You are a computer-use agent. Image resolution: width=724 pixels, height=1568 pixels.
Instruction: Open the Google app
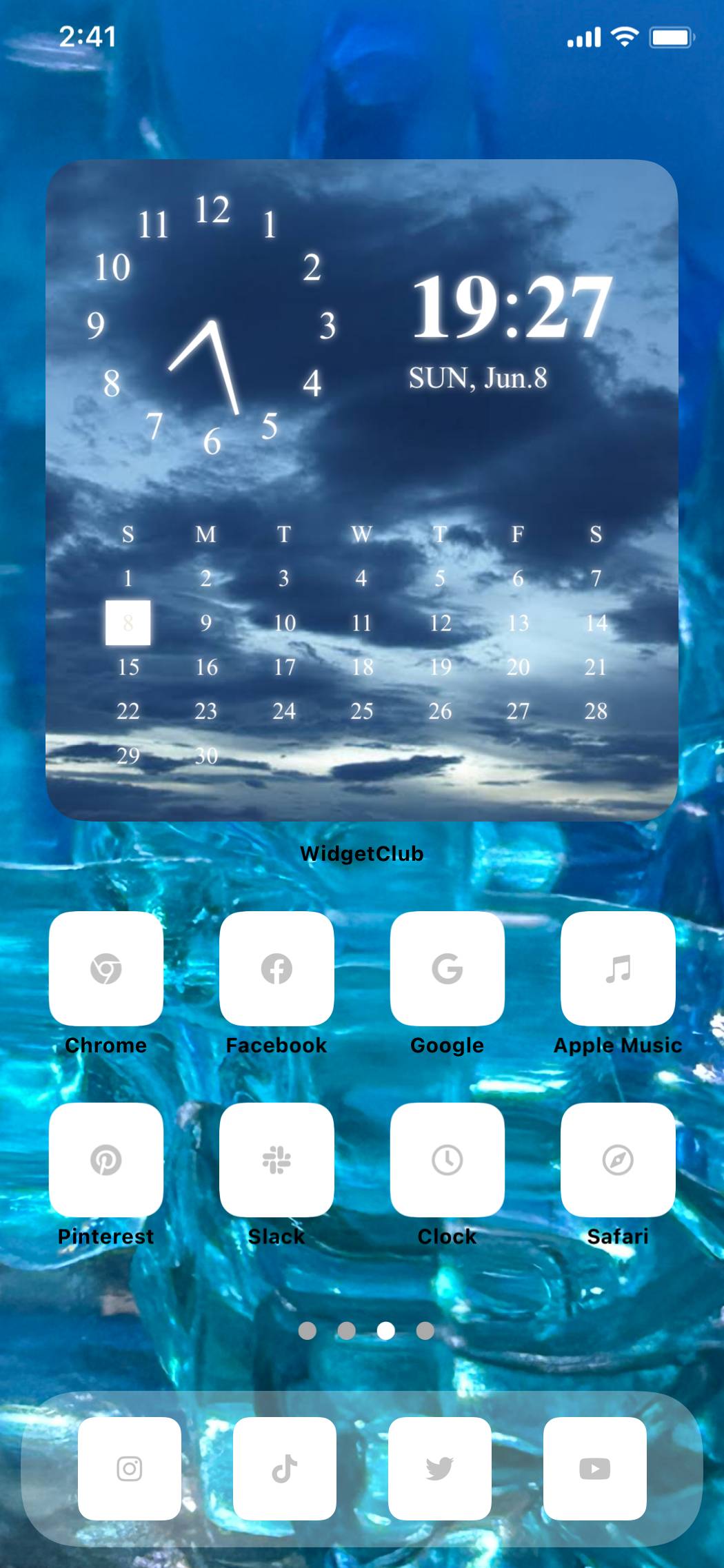[447, 968]
